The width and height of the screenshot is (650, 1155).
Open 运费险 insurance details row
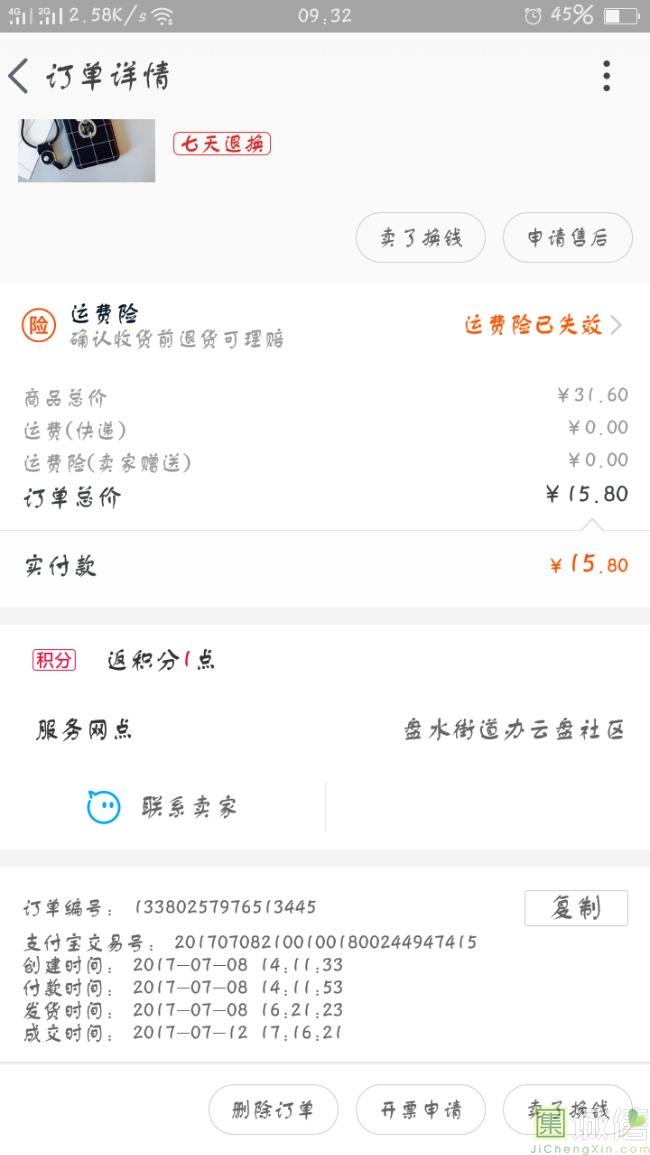325,326
